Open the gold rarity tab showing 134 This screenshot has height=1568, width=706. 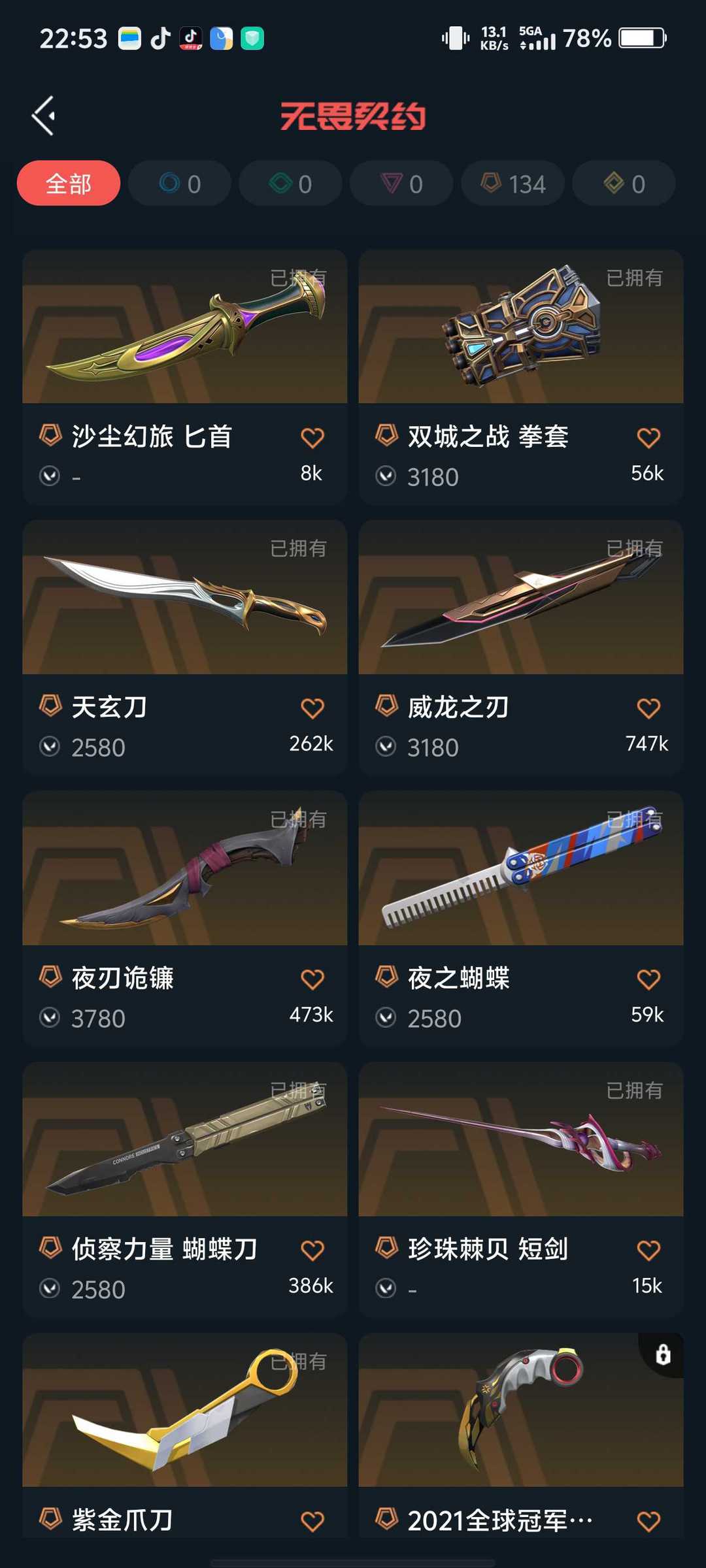coord(512,183)
